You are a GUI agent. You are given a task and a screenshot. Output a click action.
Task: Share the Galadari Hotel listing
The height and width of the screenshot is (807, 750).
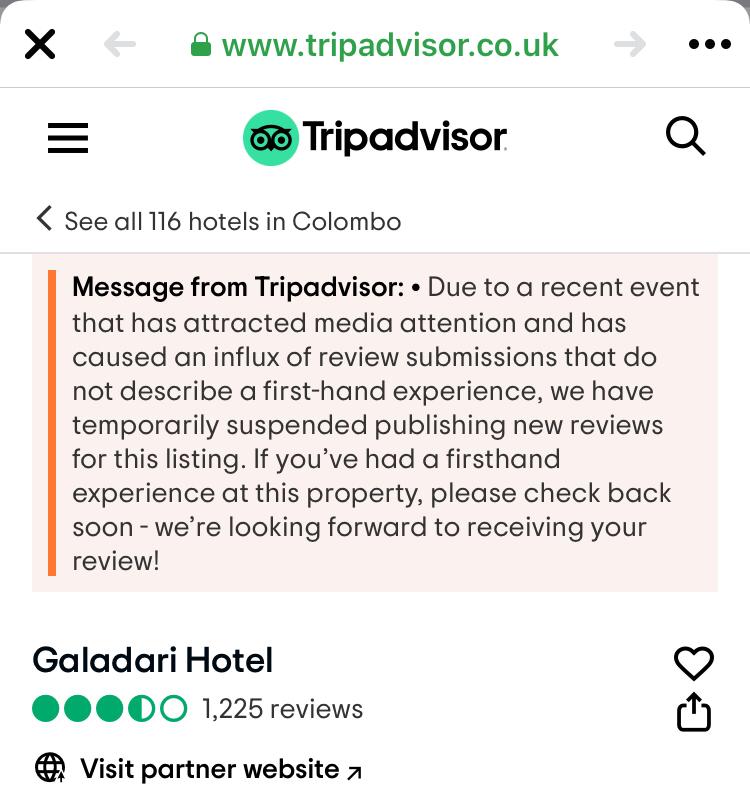[x=693, y=713]
